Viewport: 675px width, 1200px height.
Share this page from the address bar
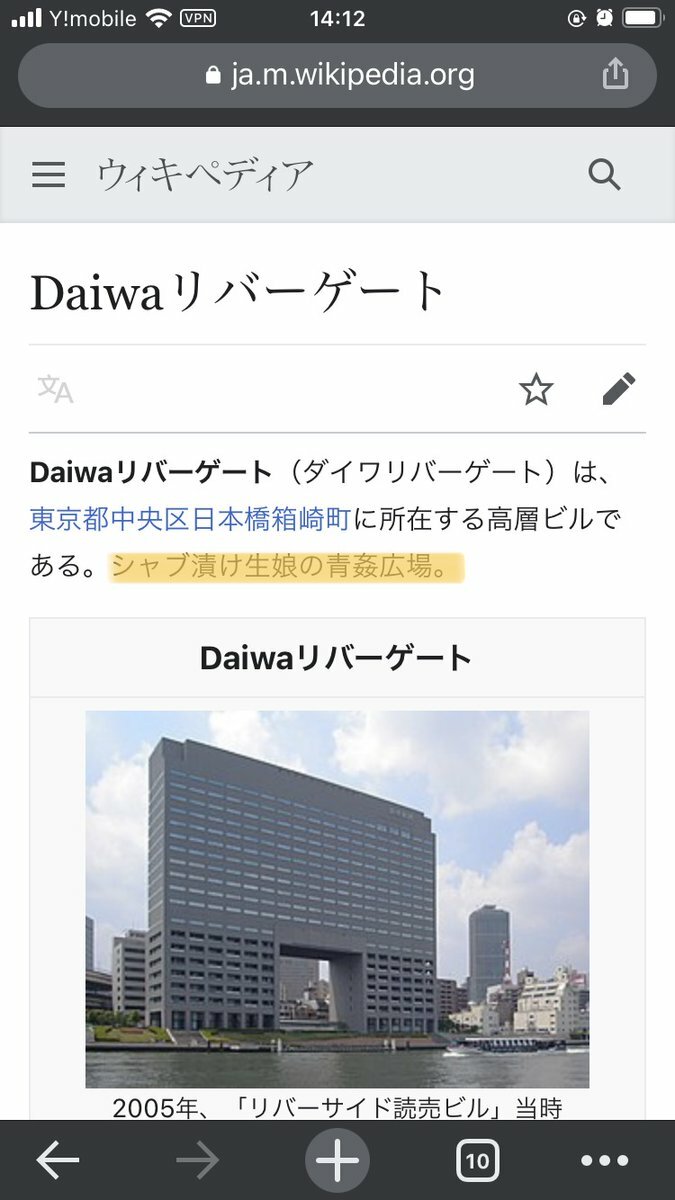click(x=615, y=74)
